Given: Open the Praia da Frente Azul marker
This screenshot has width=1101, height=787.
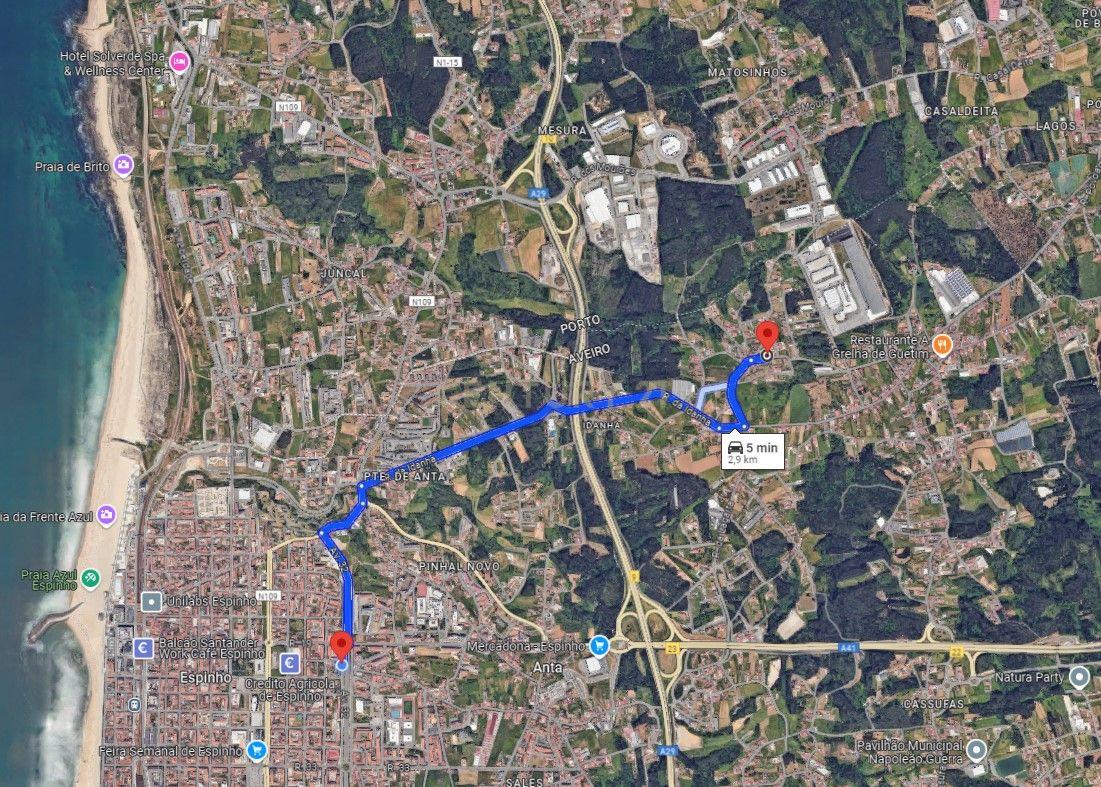Looking at the screenshot, I should click(x=106, y=516).
